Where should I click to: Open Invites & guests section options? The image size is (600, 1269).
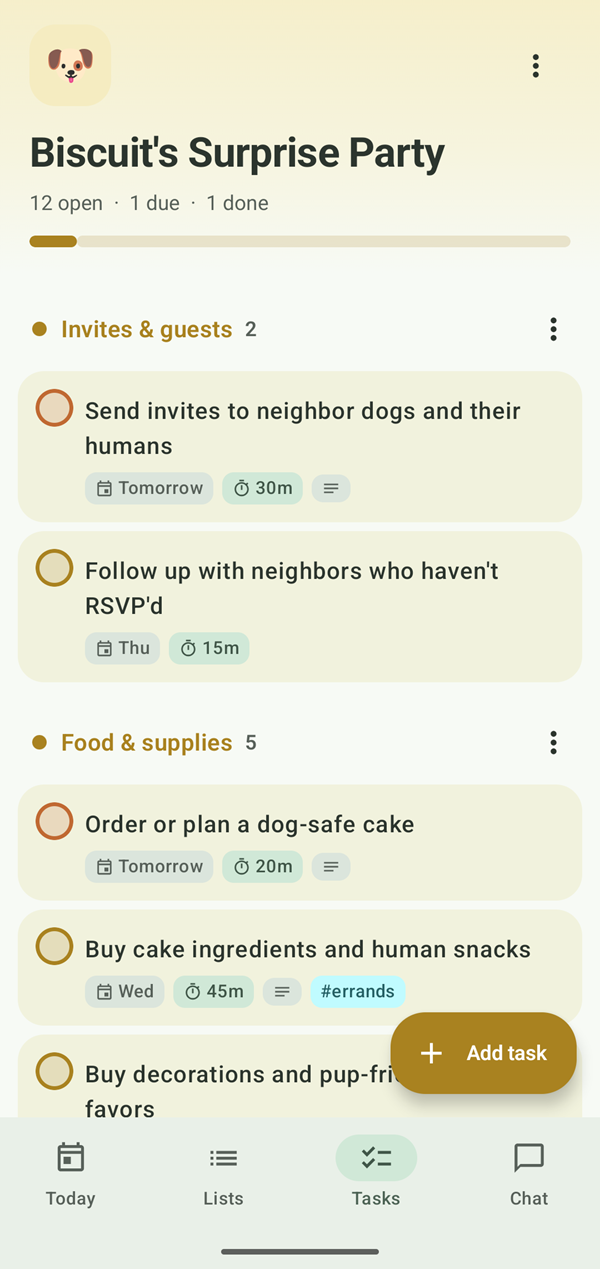click(x=553, y=329)
